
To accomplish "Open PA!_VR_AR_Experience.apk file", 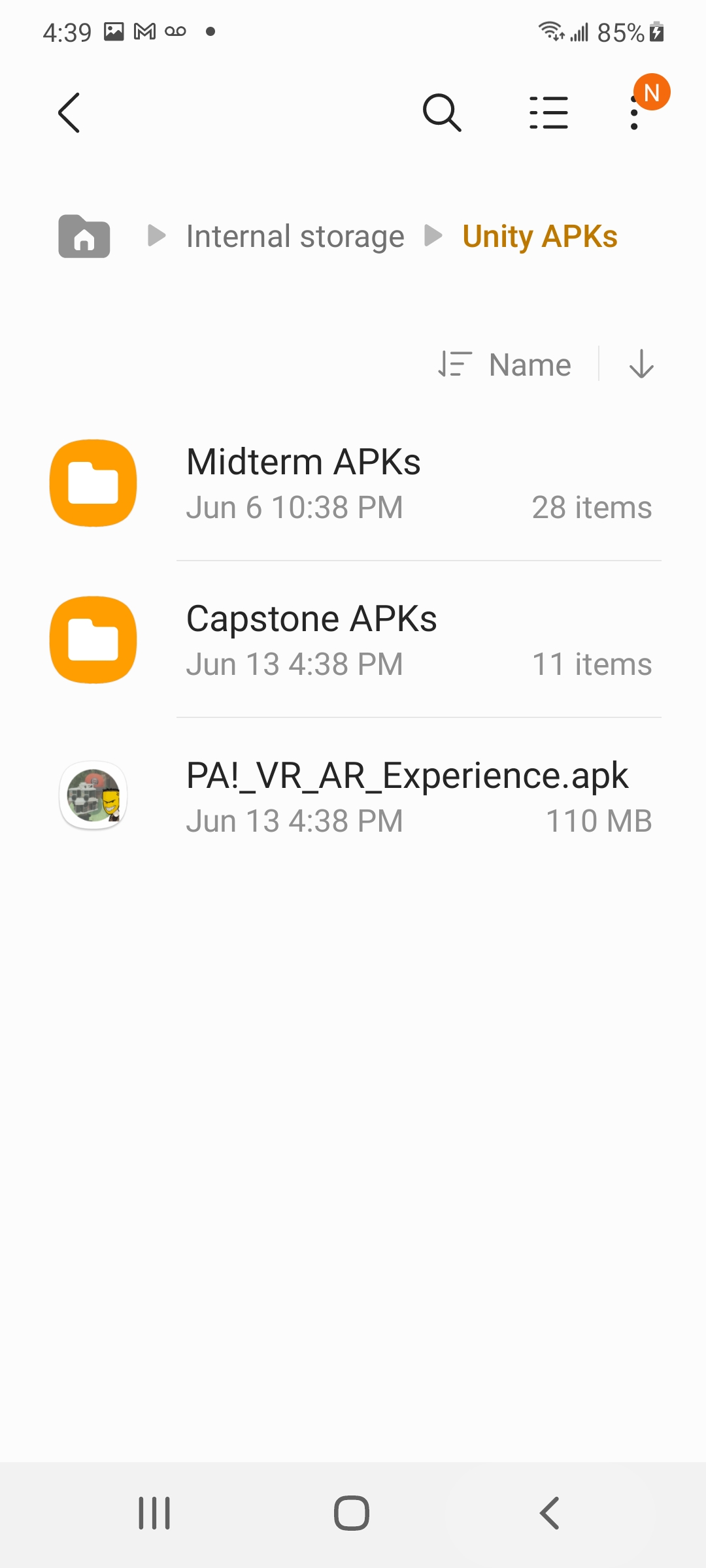I will [x=353, y=796].
